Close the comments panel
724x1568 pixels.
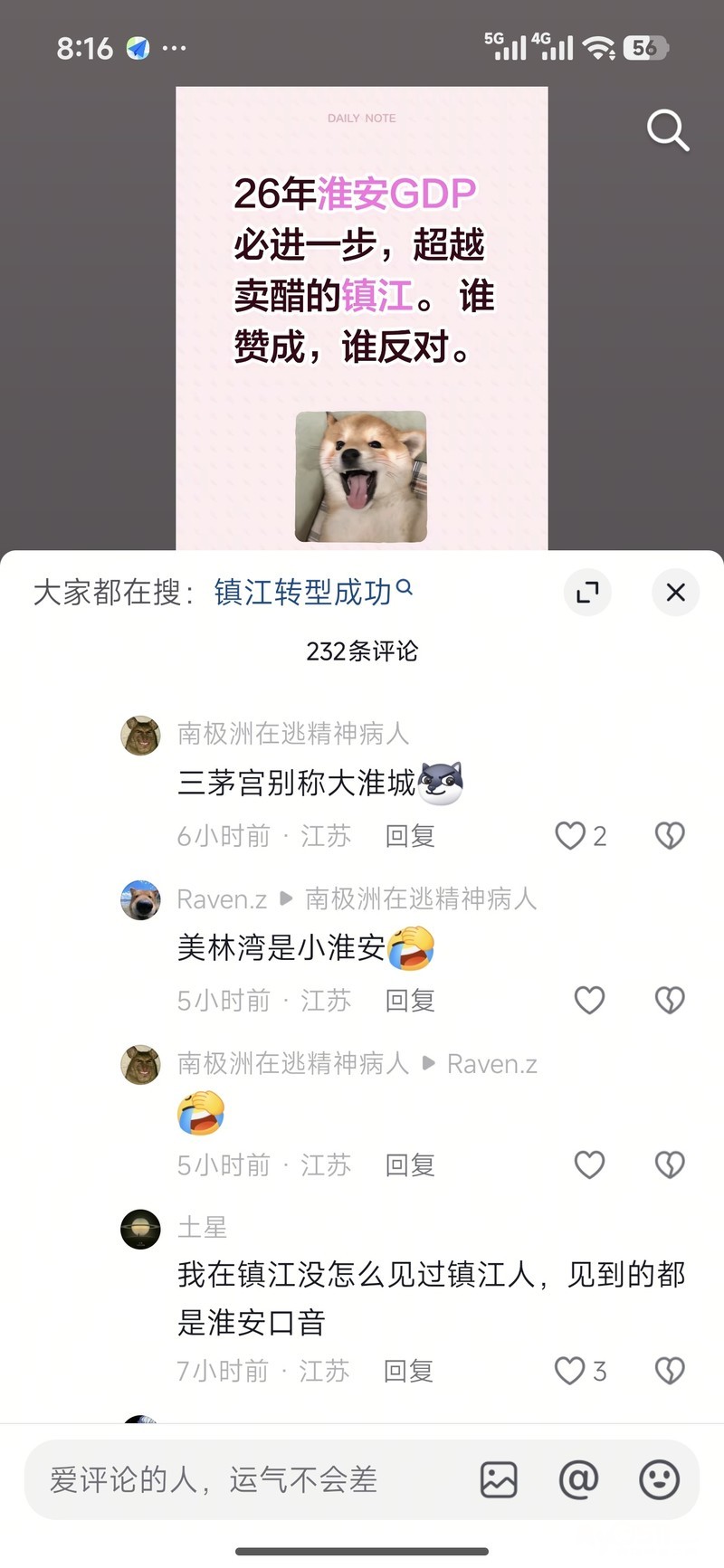coord(675,593)
